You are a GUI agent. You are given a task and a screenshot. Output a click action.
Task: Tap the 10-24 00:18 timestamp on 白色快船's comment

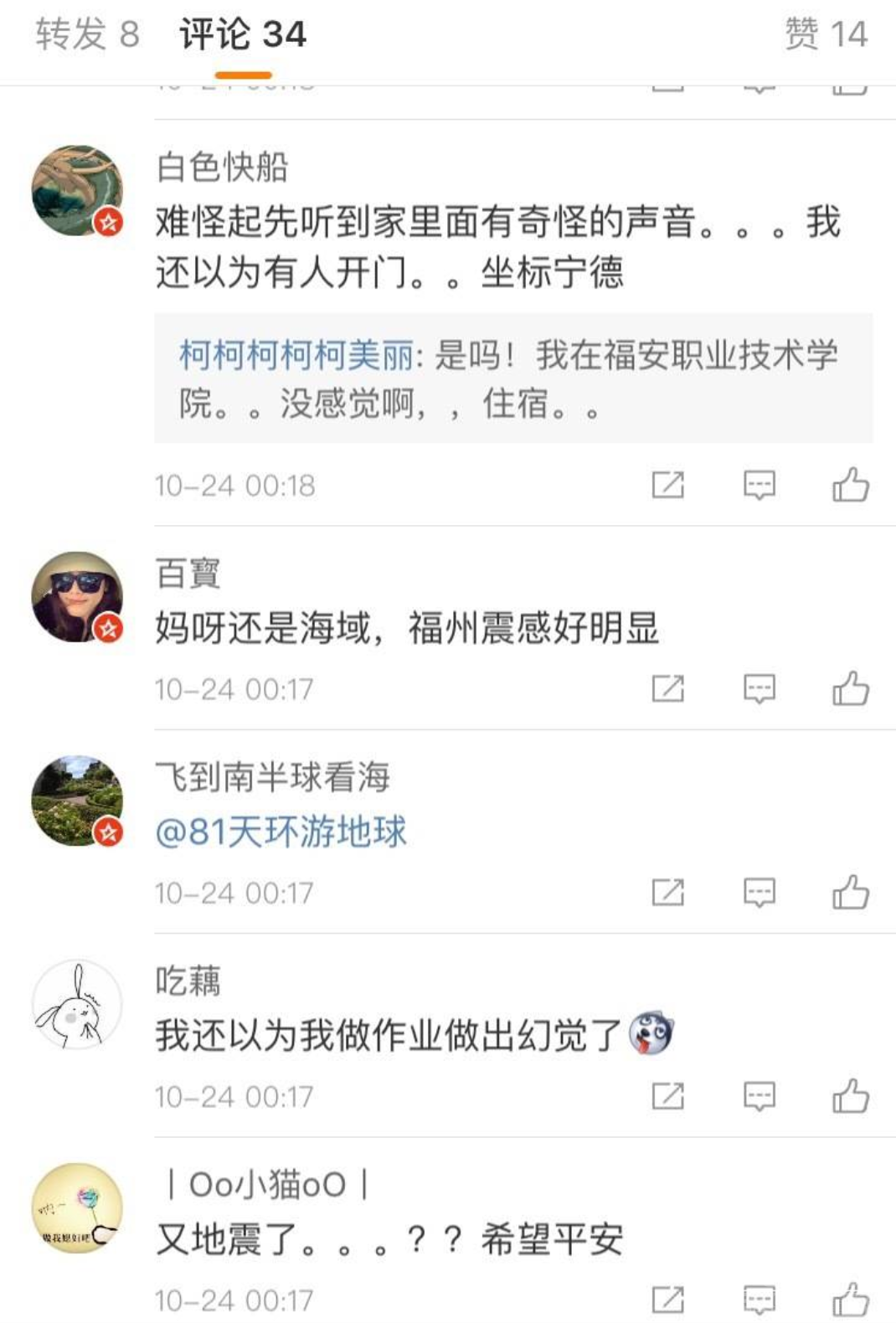point(235,484)
